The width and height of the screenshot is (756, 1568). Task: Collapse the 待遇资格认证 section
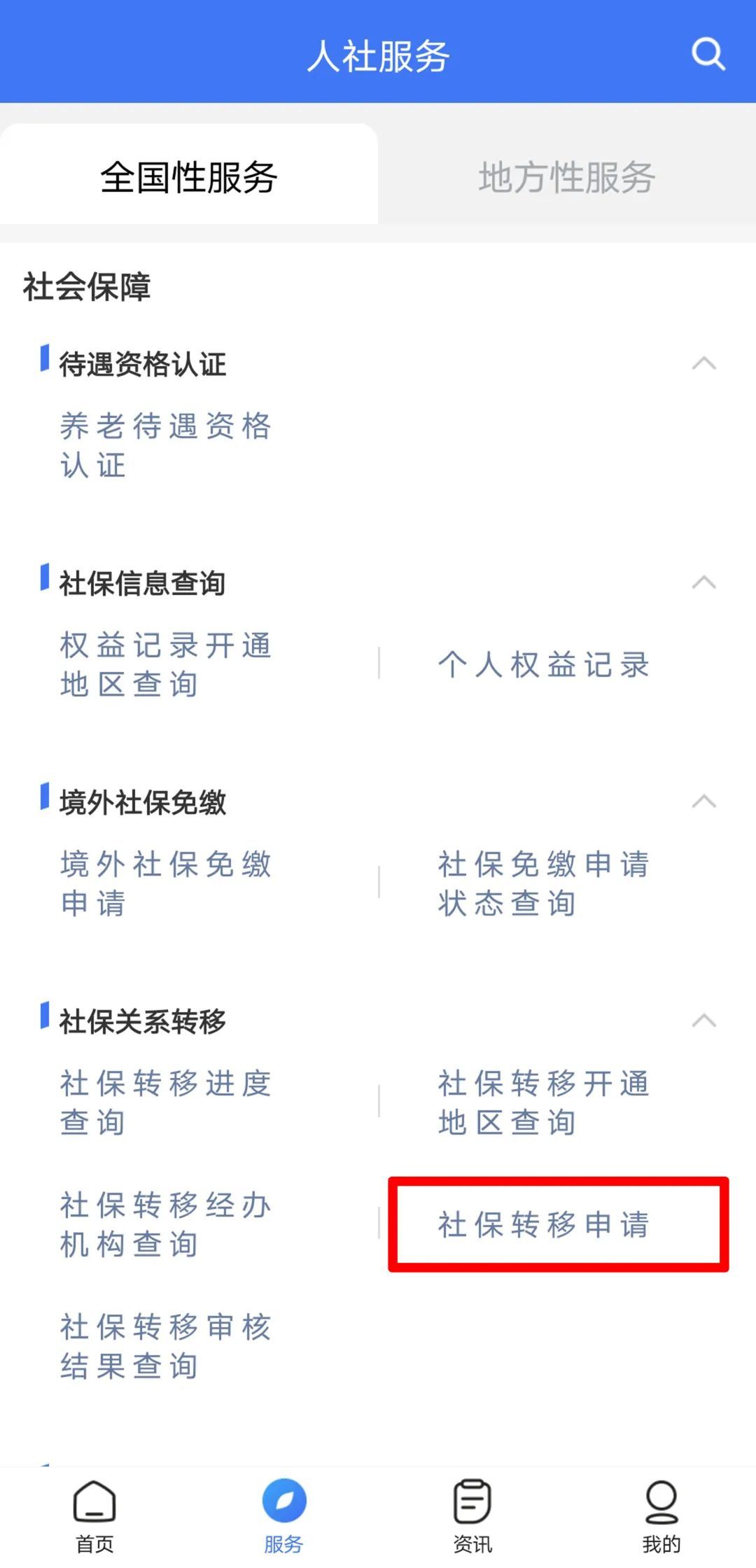click(x=703, y=363)
